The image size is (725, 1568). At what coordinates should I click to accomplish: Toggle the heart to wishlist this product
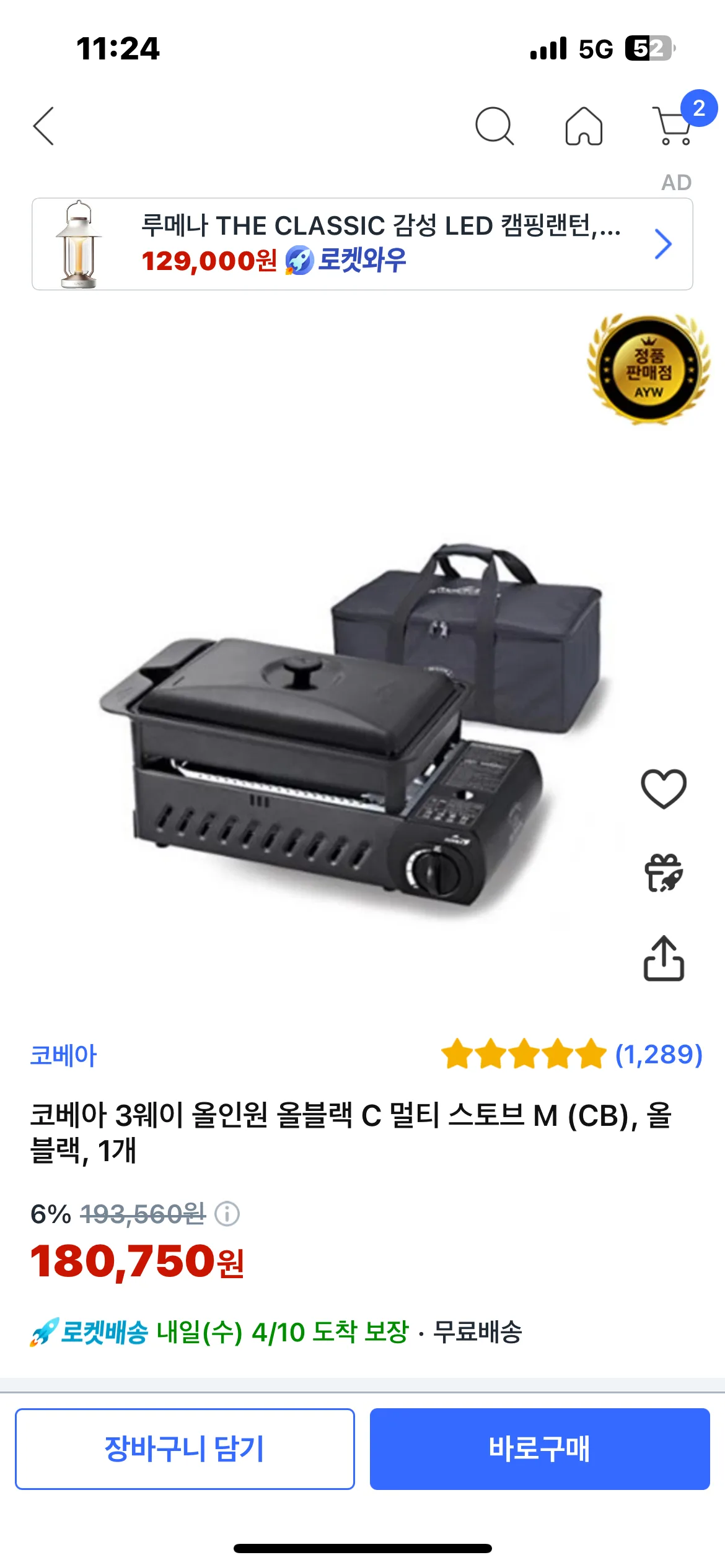pyautogui.click(x=663, y=788)
